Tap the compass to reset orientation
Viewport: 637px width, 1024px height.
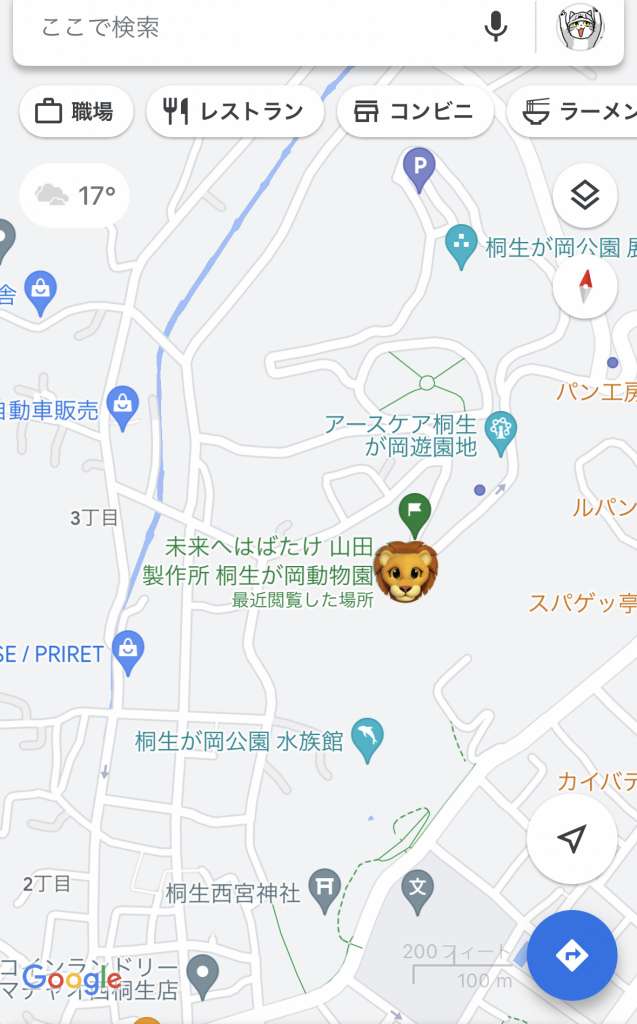[585, 287]
